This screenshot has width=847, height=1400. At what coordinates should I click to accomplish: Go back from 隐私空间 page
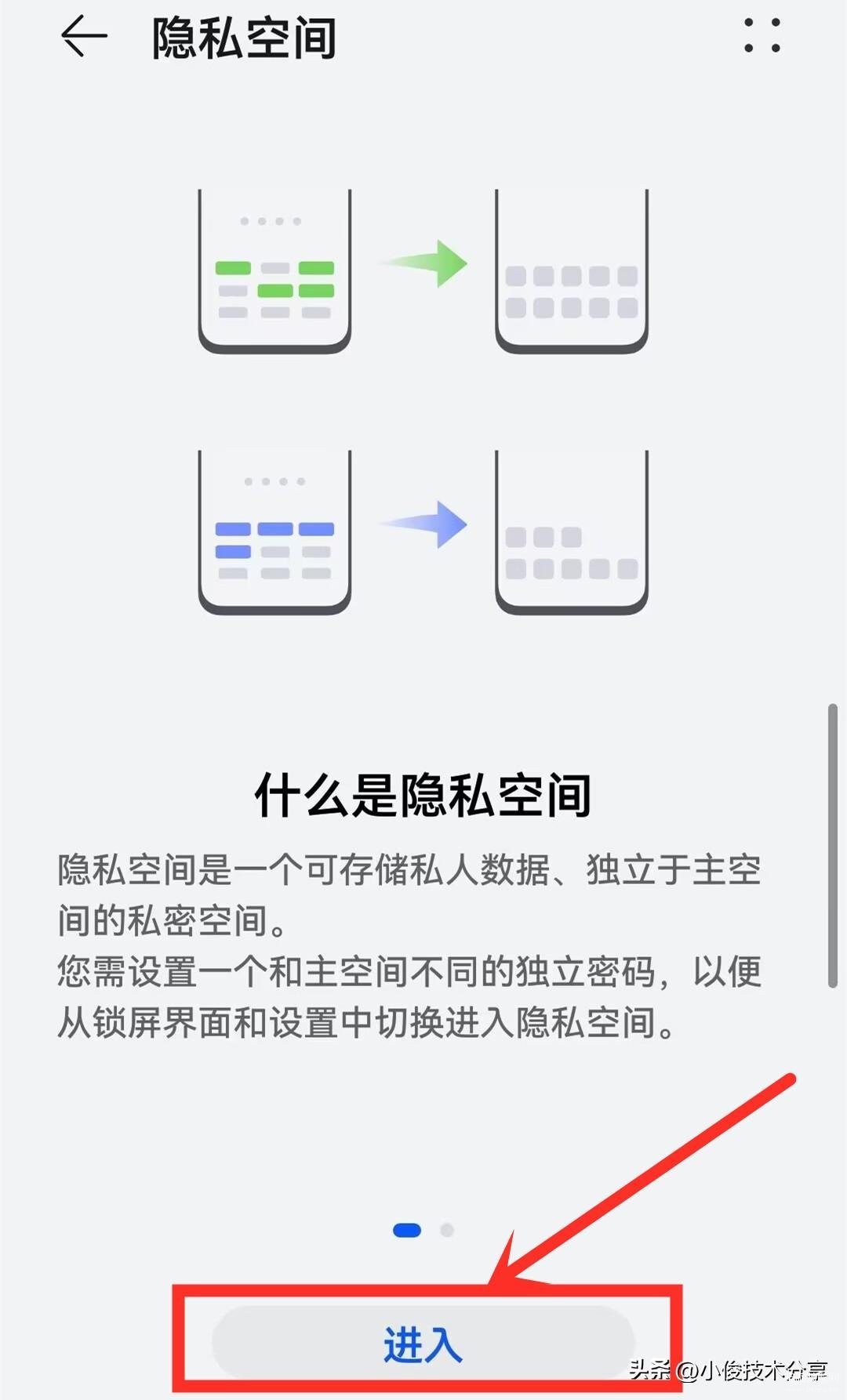(83, 37)
